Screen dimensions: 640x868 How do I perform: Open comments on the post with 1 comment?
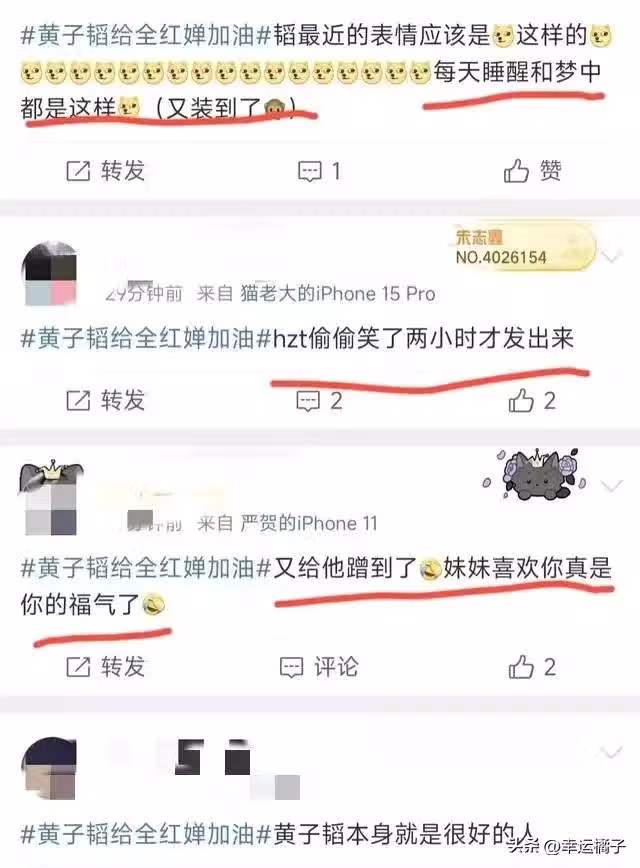click(x=320, y=171)
